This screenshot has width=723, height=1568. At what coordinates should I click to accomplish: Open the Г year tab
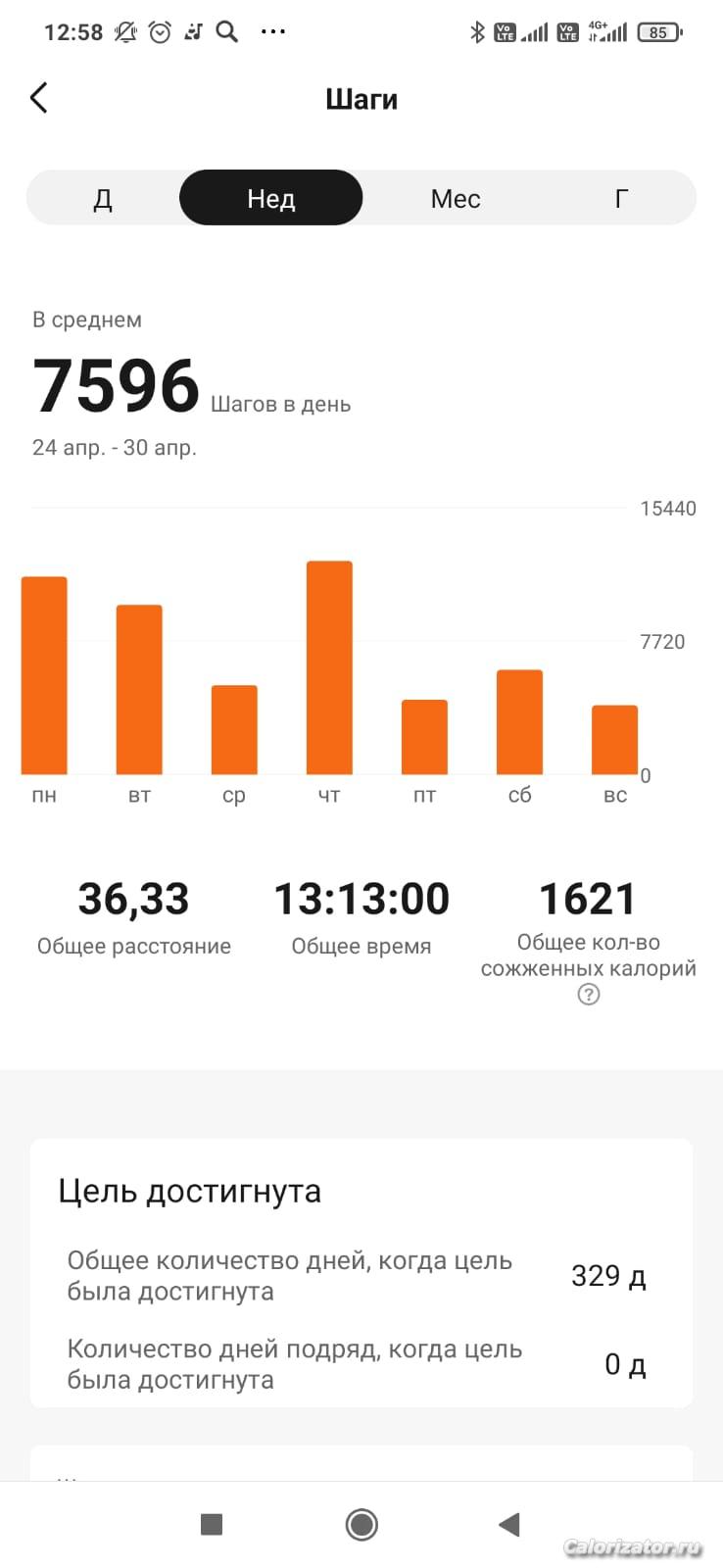pyautogui.click(x=621, y=198)
